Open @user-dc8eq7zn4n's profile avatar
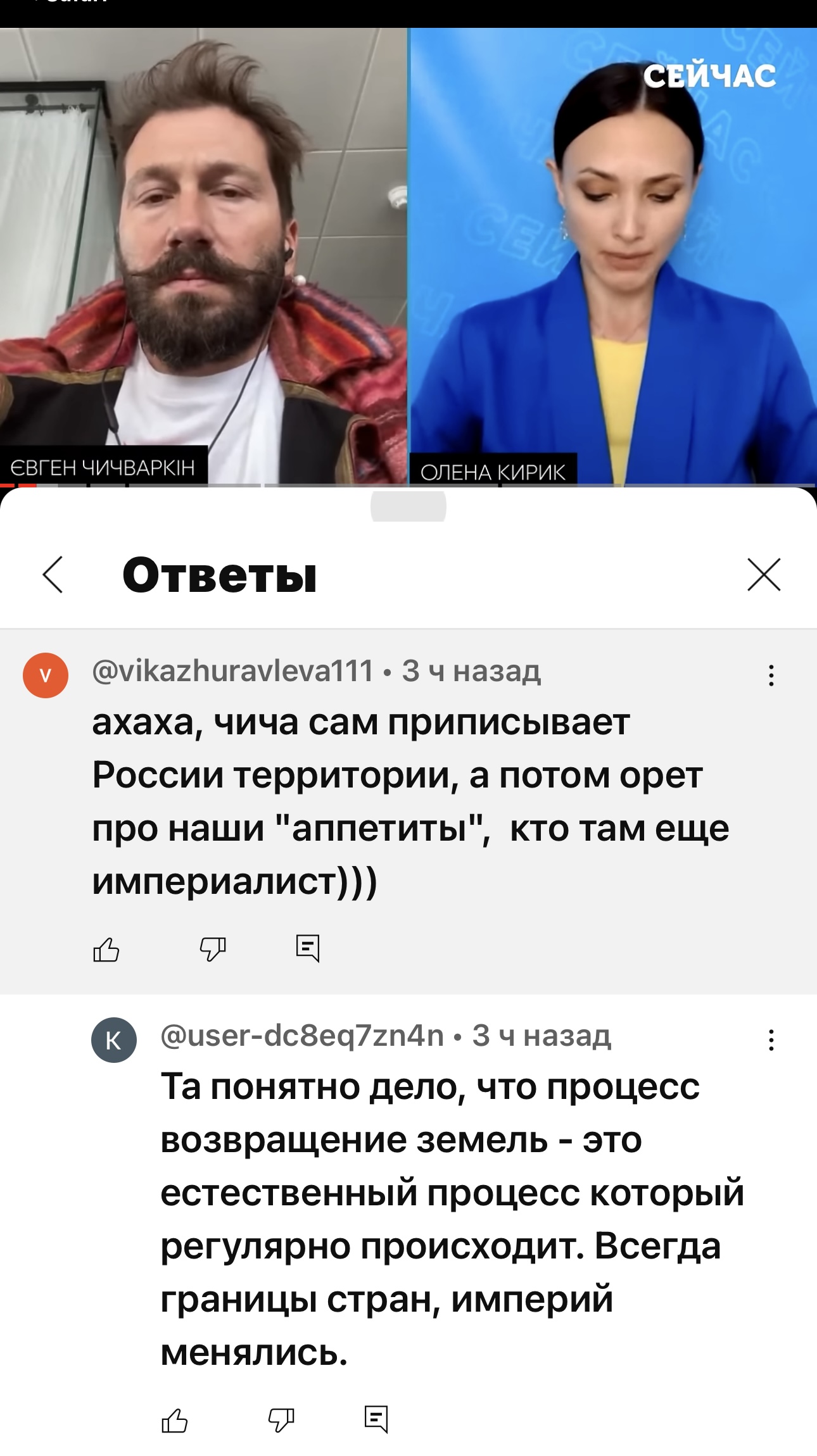The height and width of the screenshot is (1456, 817). [x=114, y=1040]
